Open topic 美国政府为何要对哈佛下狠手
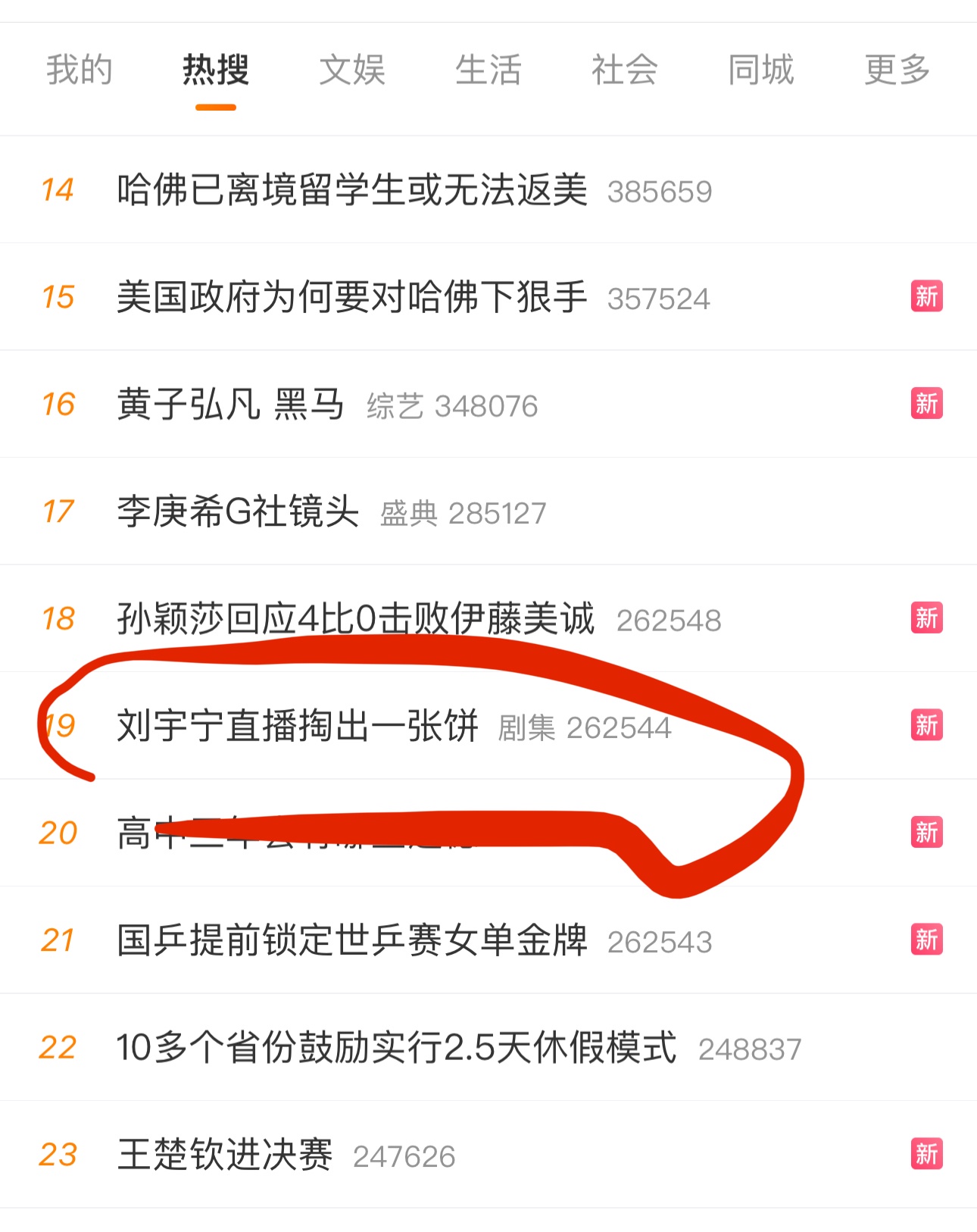 (x=352, y=297)
